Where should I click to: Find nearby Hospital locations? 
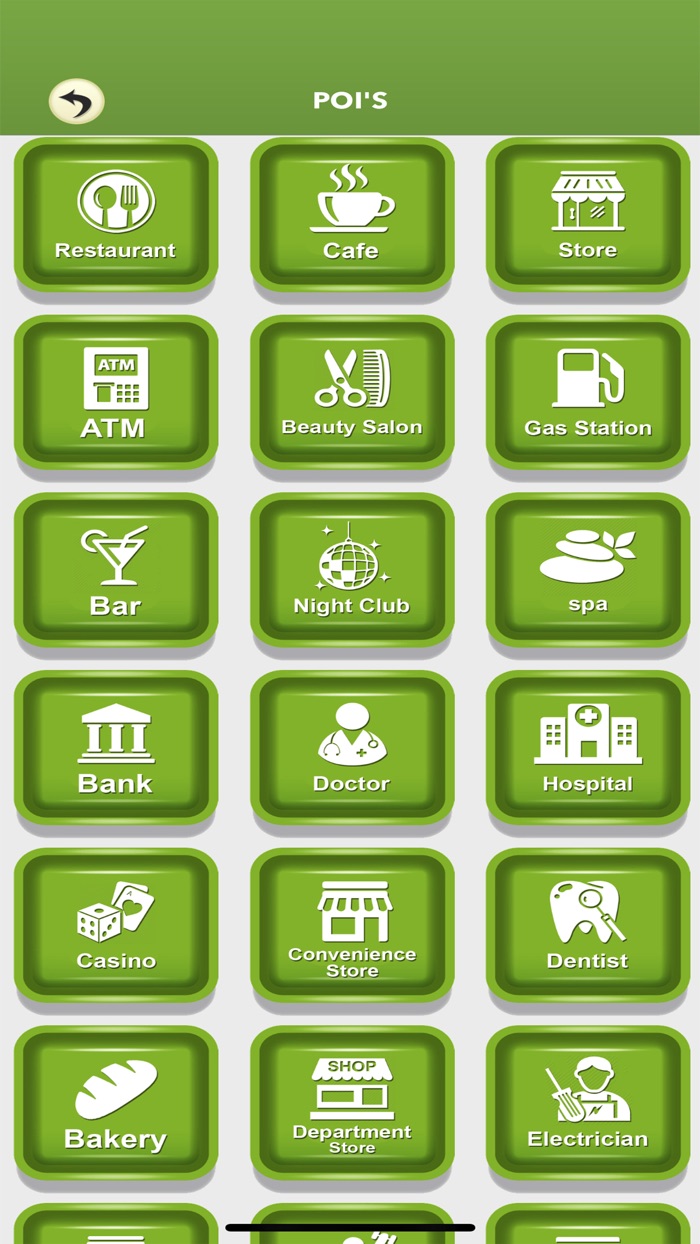click(x=588, y=748)
